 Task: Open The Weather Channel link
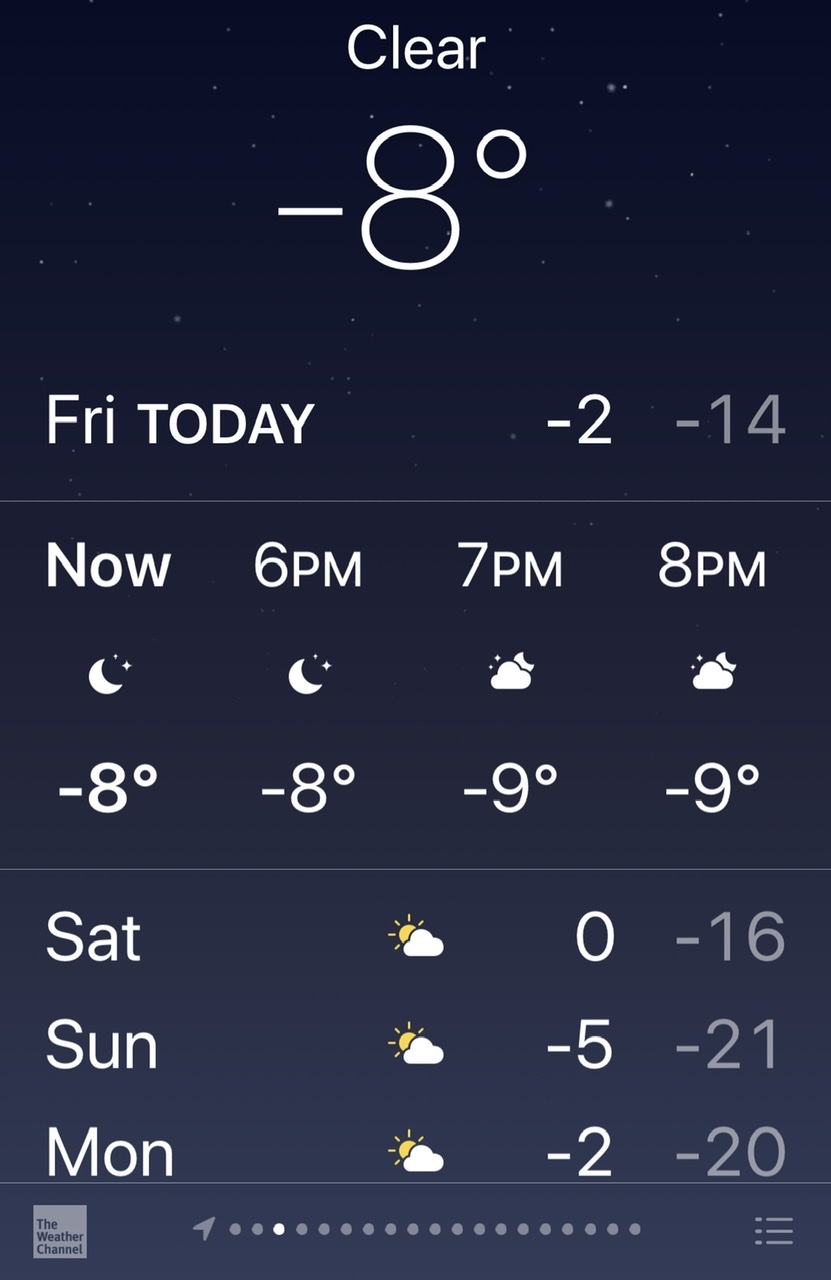[60, 1231]
